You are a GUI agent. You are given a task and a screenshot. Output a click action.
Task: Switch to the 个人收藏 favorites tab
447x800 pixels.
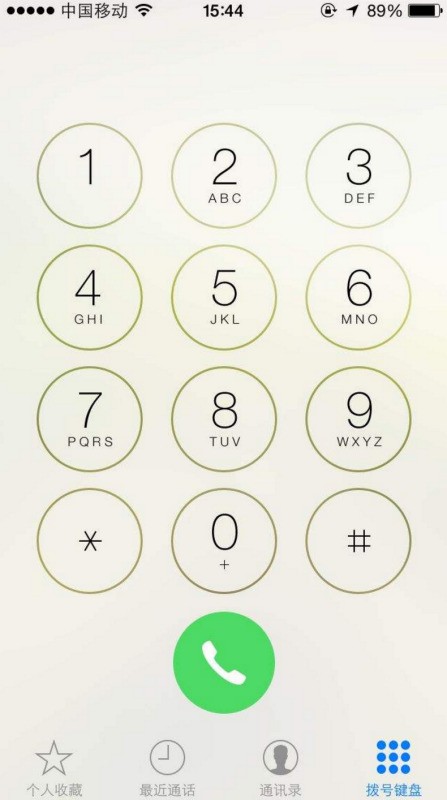[54, 767]
